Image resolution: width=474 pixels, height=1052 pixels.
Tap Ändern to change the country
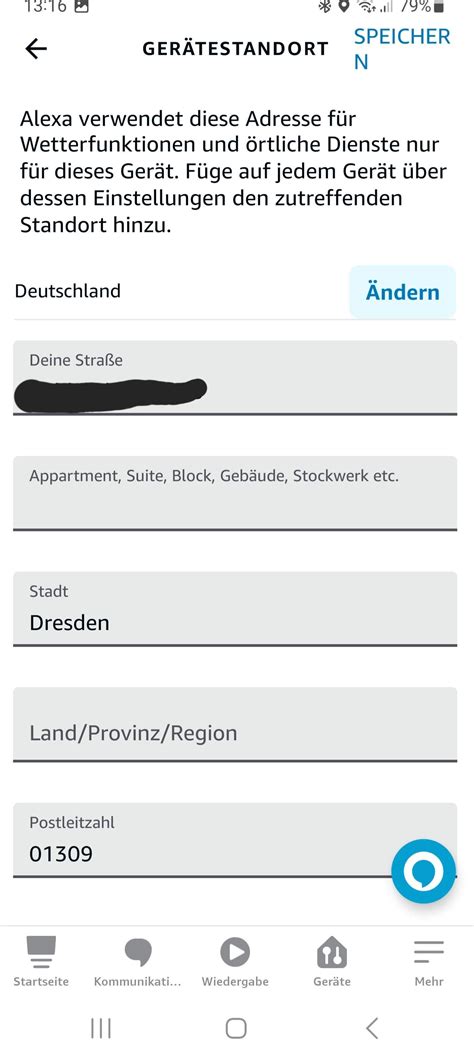pyautogui.click(x=402, y=292)
